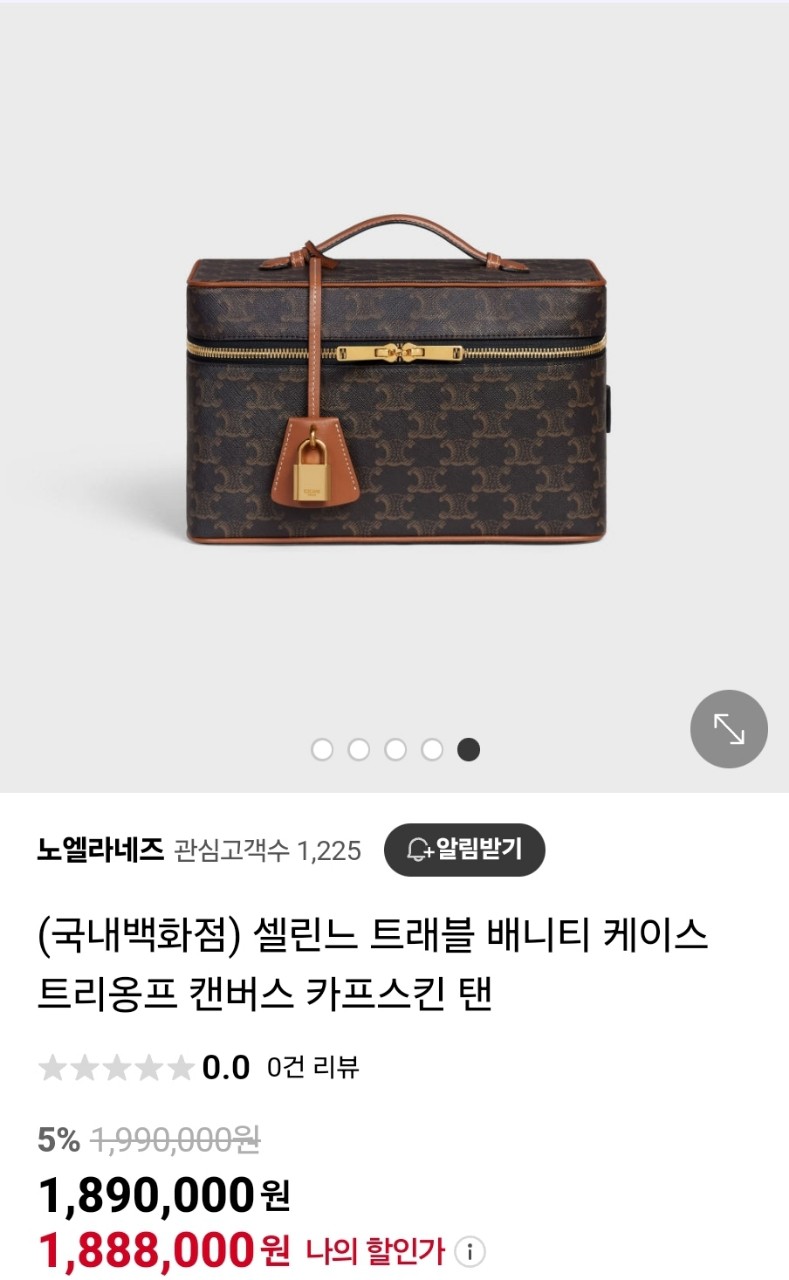Open the 노엘라네즈 seller store
Image resolution: width=789 pixels, height=1280 pixels.
click(100, 850)
